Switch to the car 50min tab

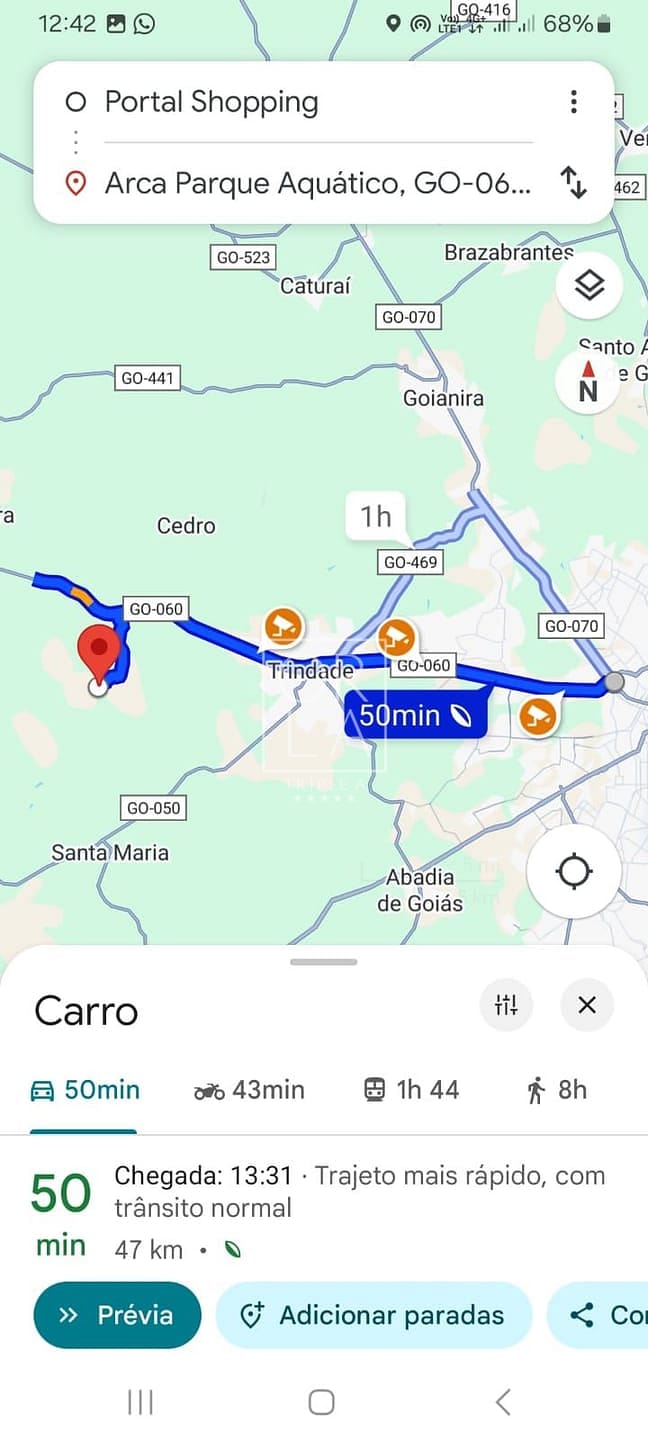[x=84, y=1089]
